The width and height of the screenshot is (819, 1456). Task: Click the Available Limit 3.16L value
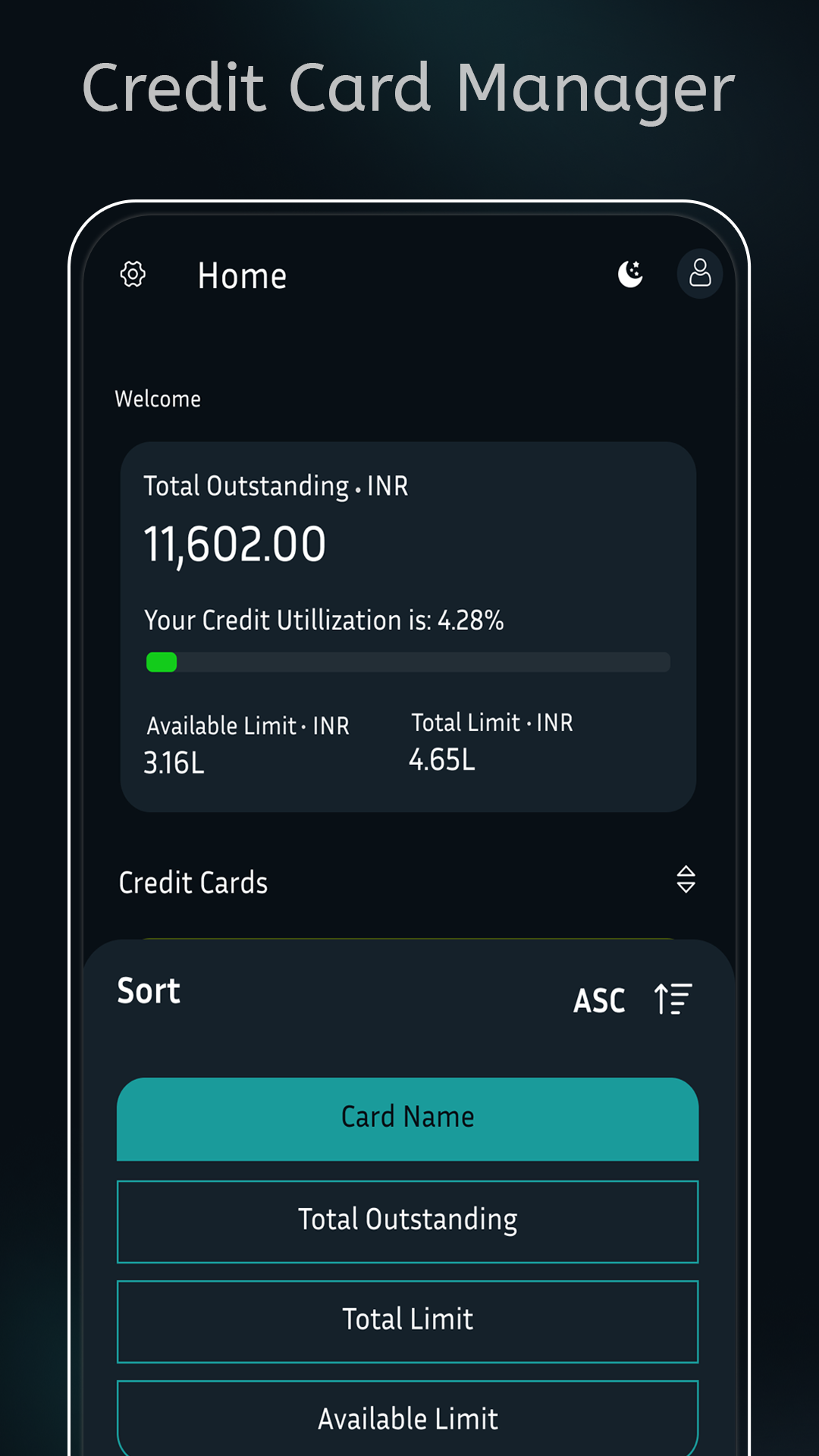click(174, 764)
